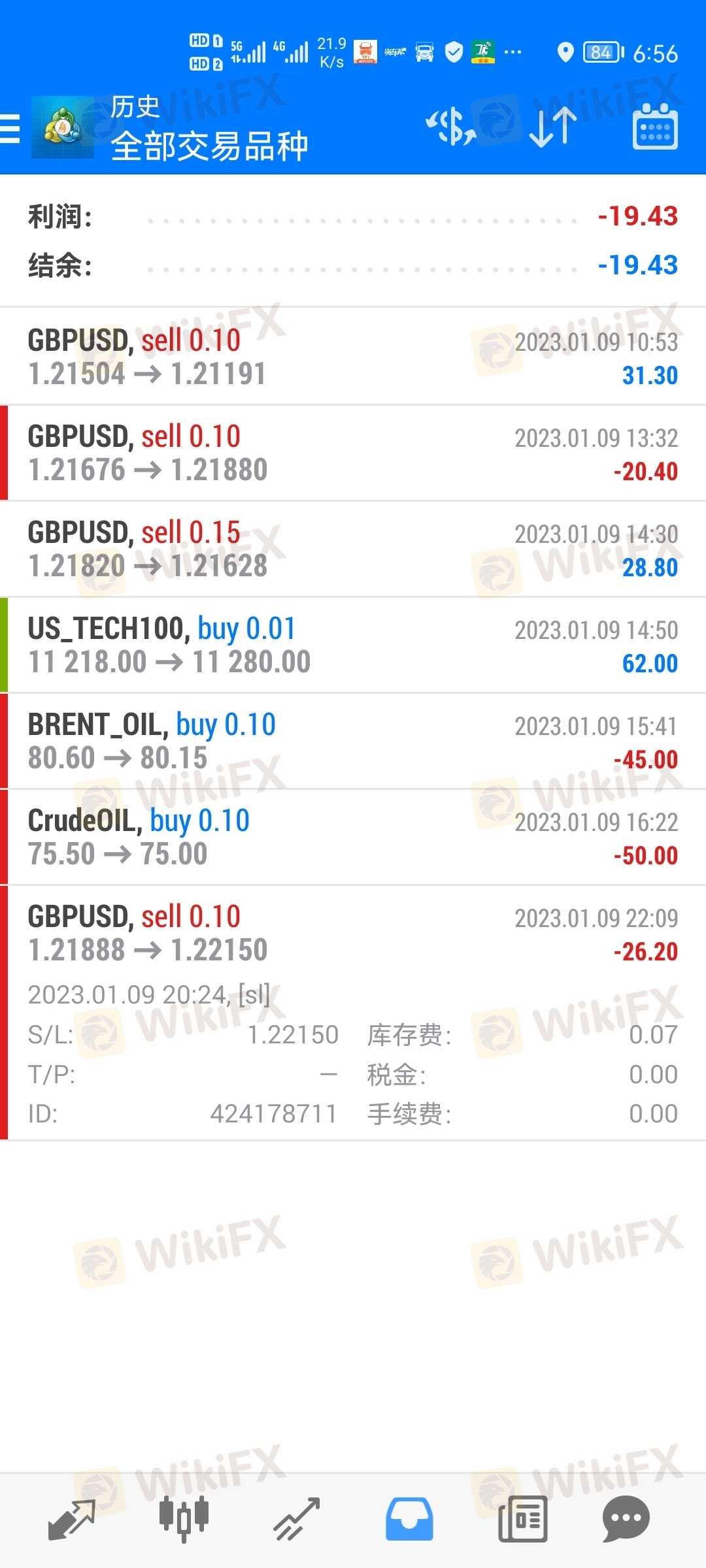Image resolution: width=706 pixels, height=1568 pixels.
Task: Expand the GBPUSD sell 0.15 trade
Action: (x=353, y=549)
